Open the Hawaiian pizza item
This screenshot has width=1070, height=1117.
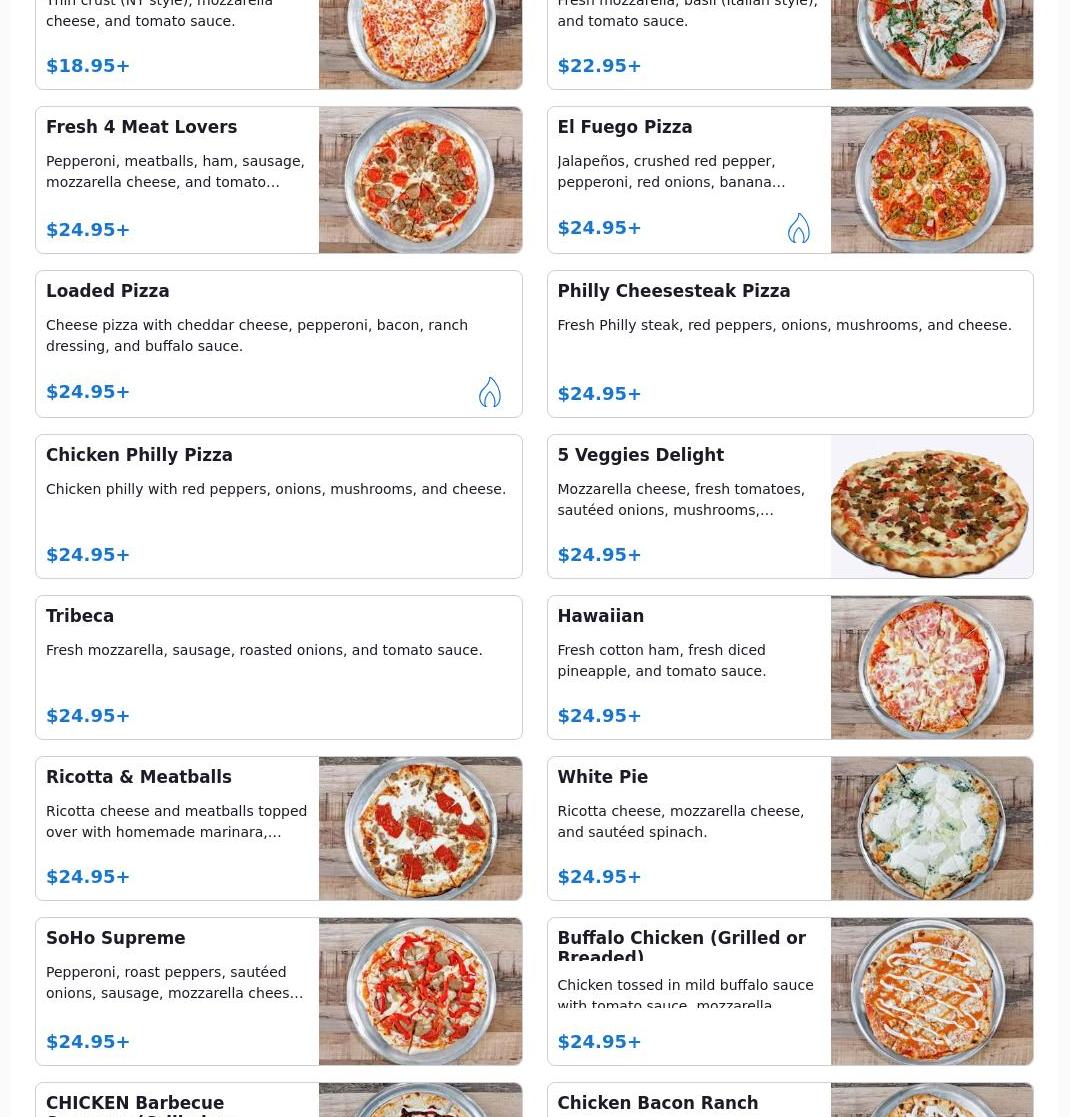point(789,667)
